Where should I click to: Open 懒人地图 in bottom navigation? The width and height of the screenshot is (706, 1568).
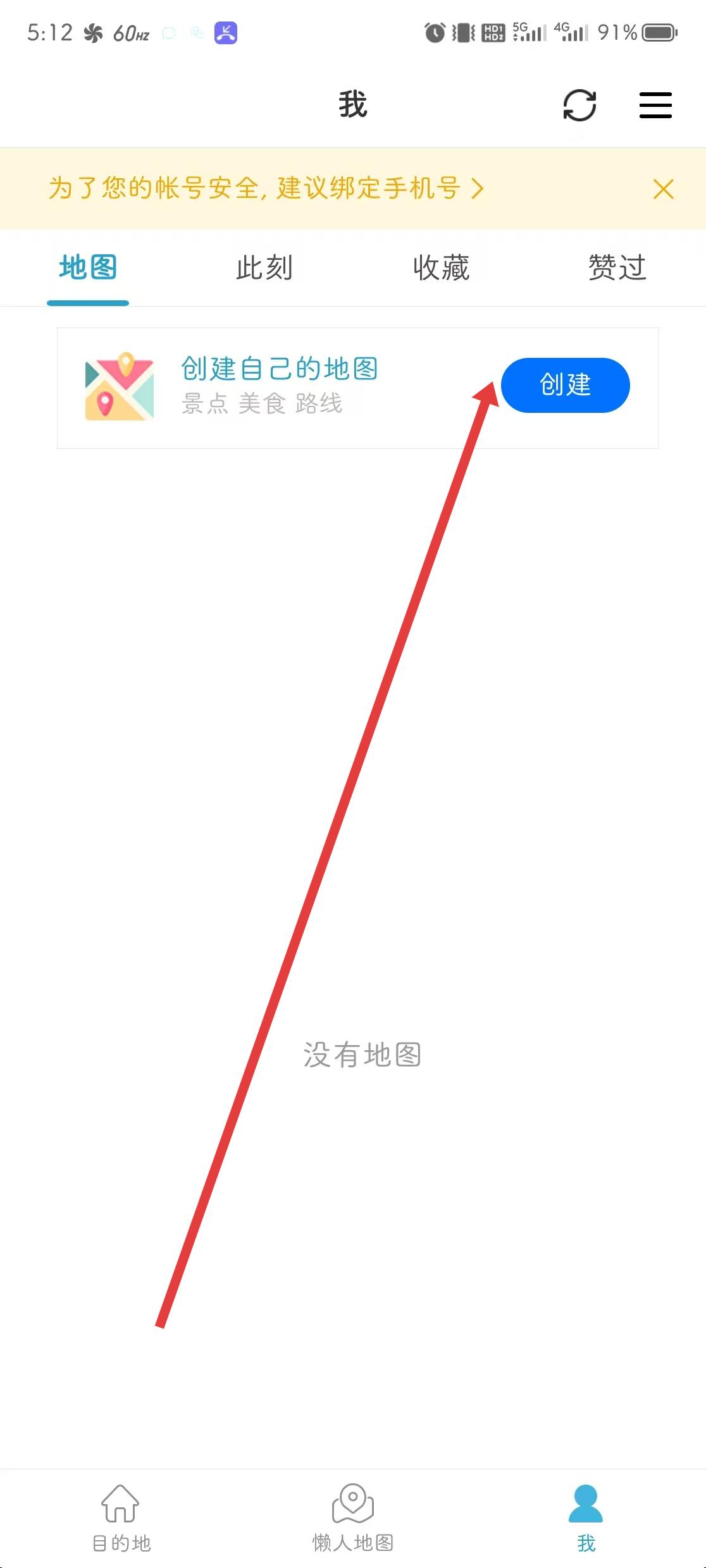point(353,1517)
